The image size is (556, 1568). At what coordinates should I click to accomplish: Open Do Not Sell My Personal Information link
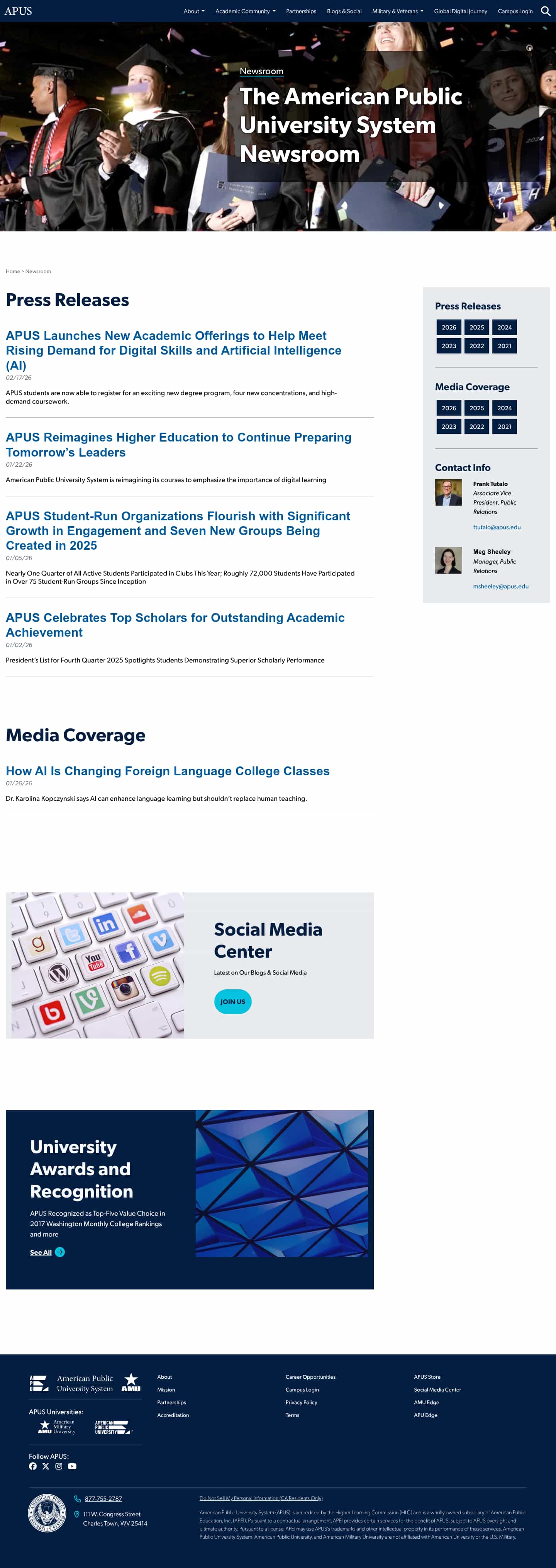pos(260,1498)
